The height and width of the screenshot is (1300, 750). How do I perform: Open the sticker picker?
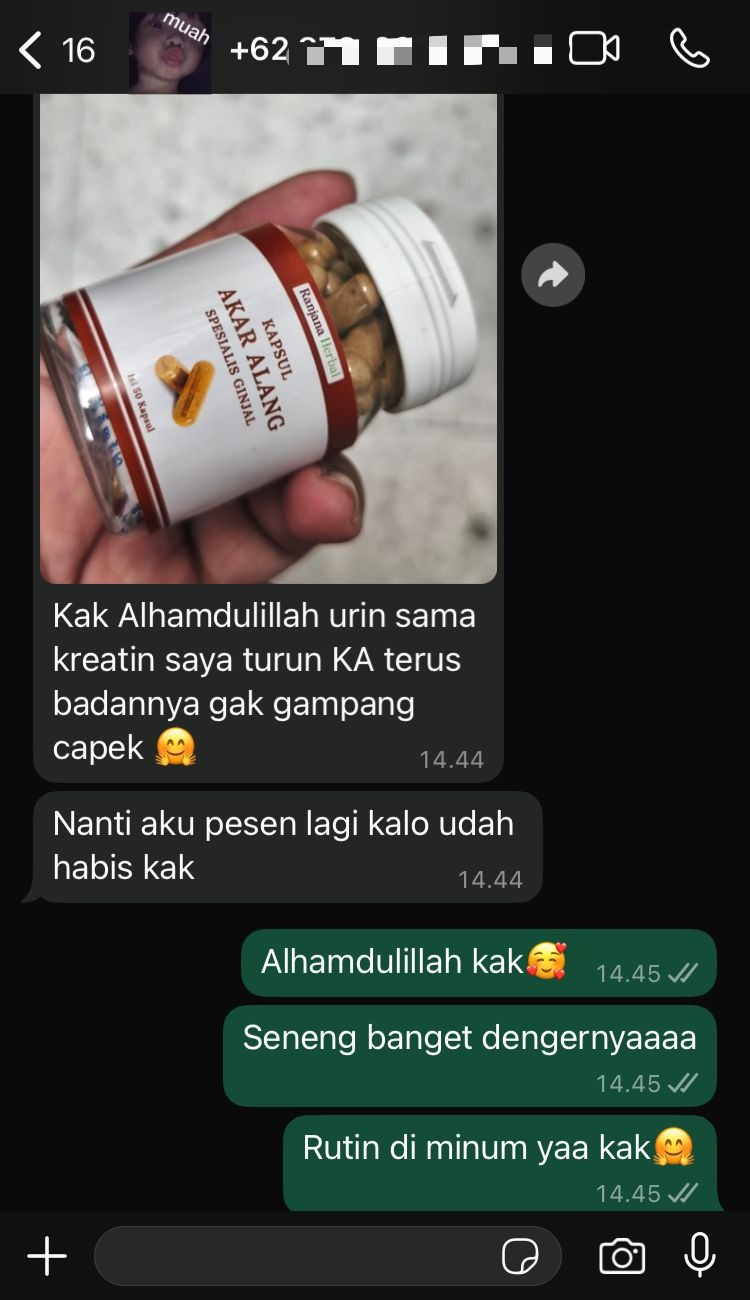click(x=520, y=1257)
